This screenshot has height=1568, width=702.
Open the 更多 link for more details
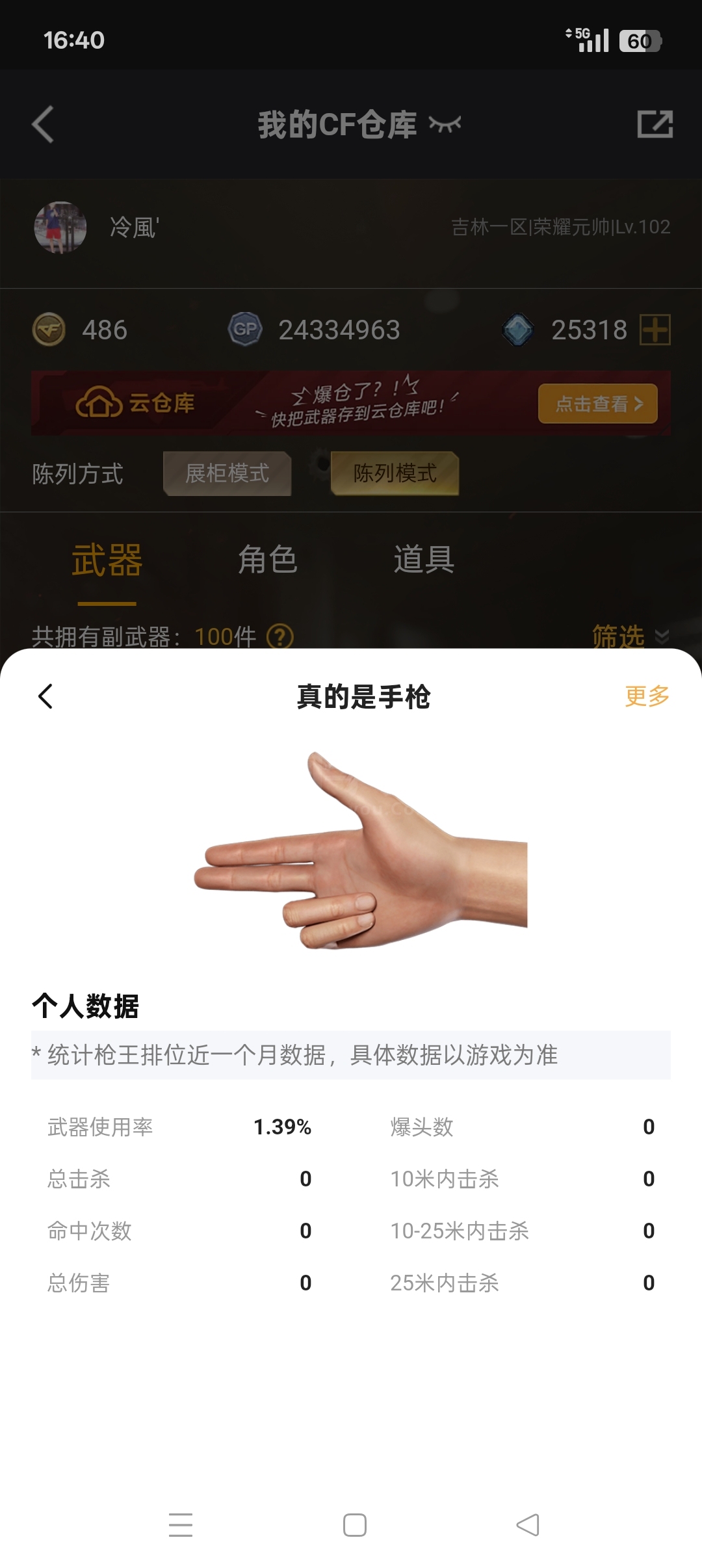tap(647, 696)
